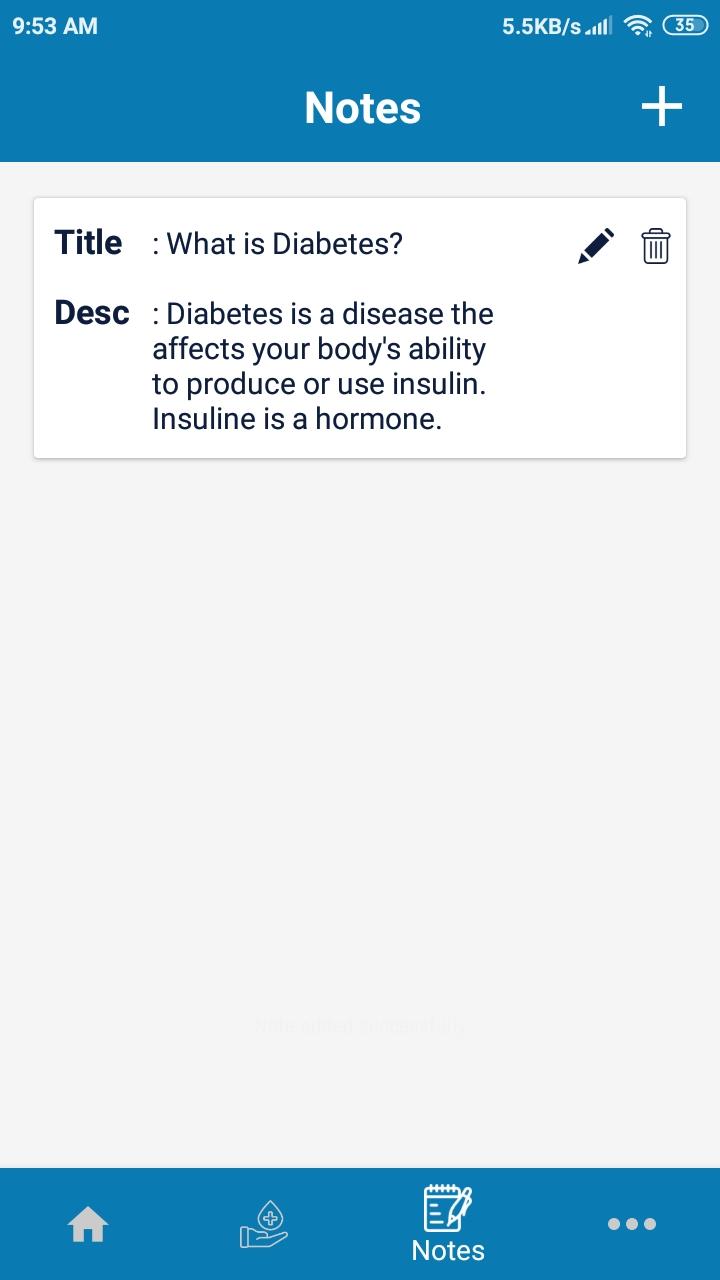Select the Notes tab
This screenshot has width=720, height=1280.
[448, 1224]
